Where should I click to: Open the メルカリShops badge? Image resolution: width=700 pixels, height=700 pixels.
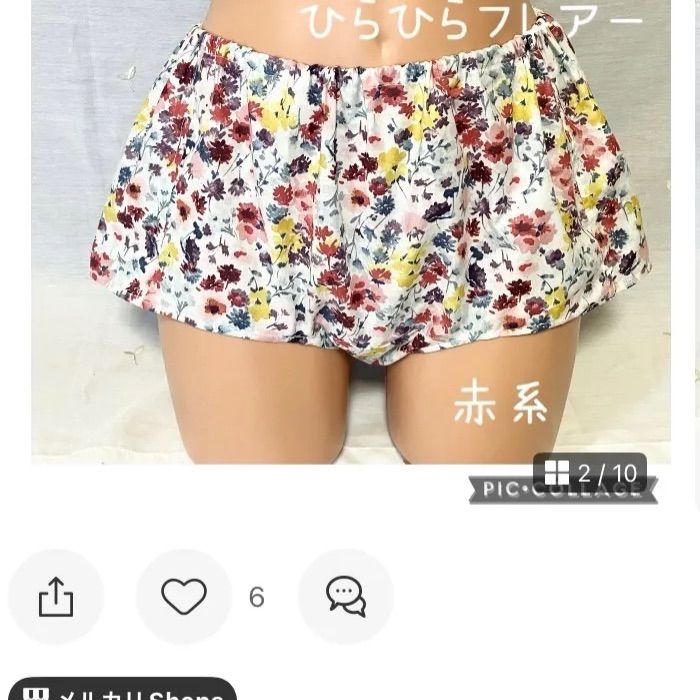point(120,690)
